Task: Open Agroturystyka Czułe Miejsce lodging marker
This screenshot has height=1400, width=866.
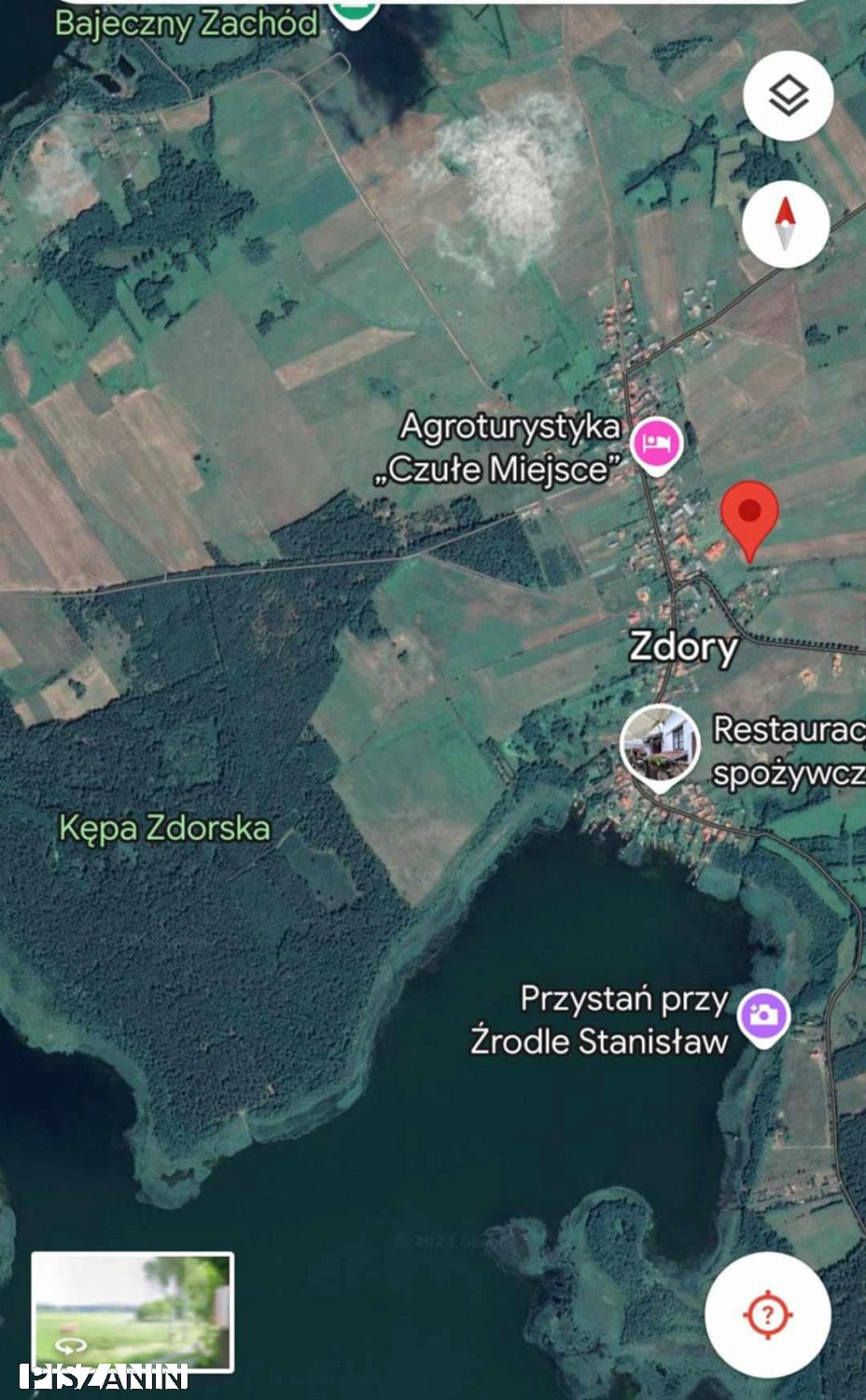Action: pos(657,443)
